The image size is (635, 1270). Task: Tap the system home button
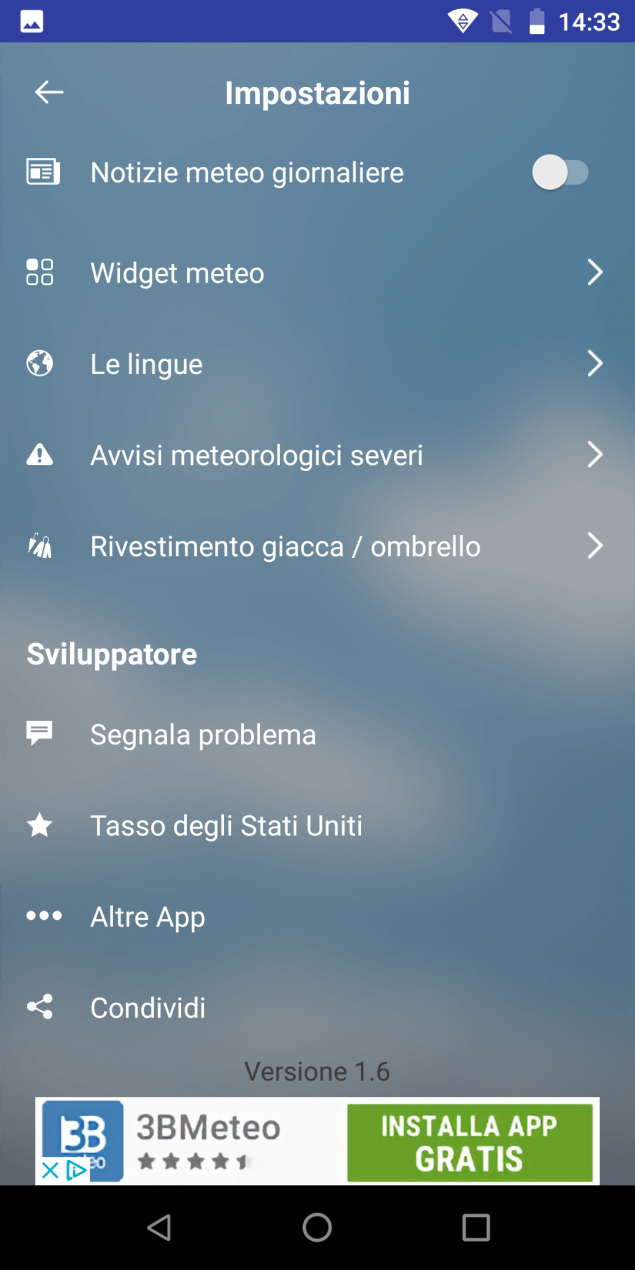point(317,1227)
